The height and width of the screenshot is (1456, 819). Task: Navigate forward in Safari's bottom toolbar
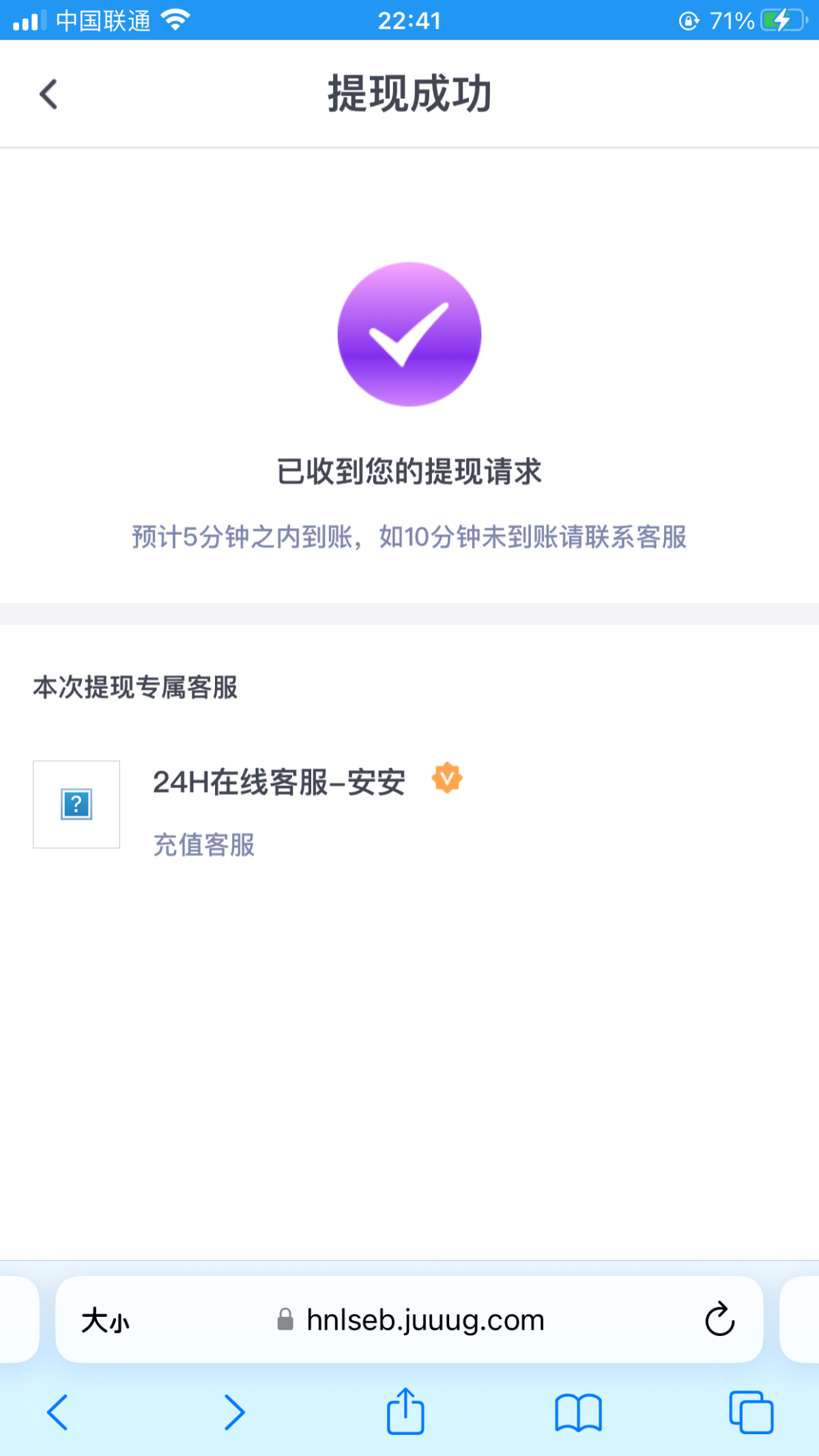(234, 1412)
